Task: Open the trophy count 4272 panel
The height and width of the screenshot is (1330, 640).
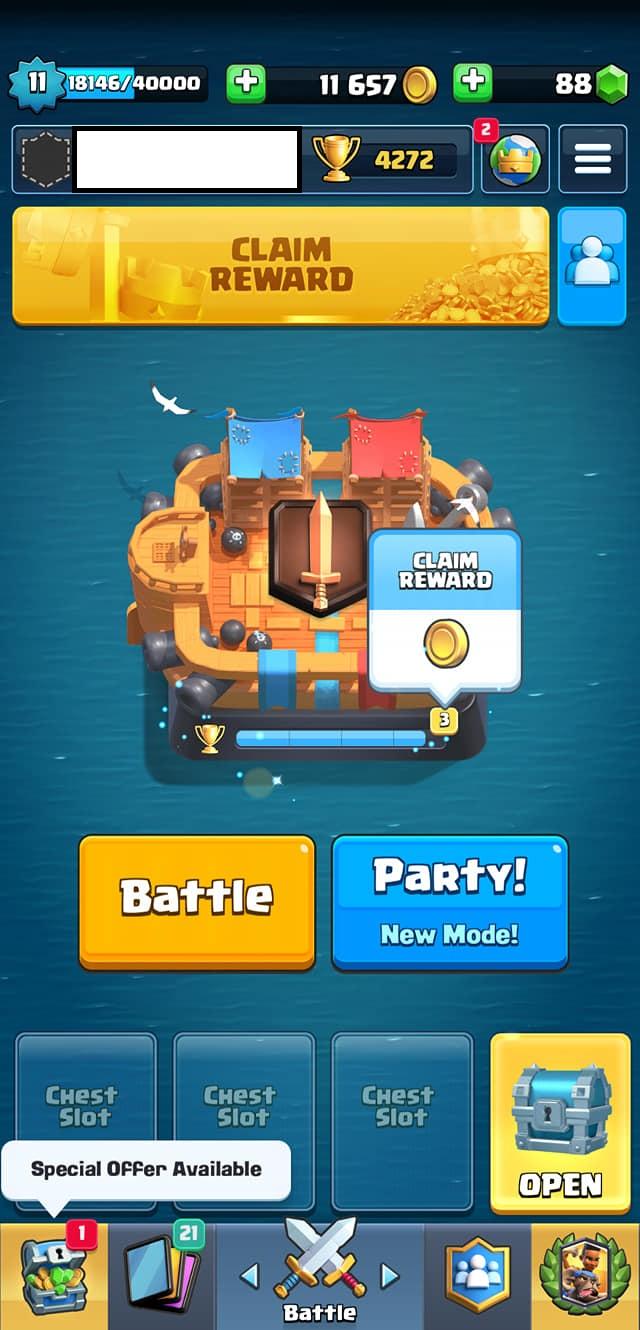Action: [386, 158]
